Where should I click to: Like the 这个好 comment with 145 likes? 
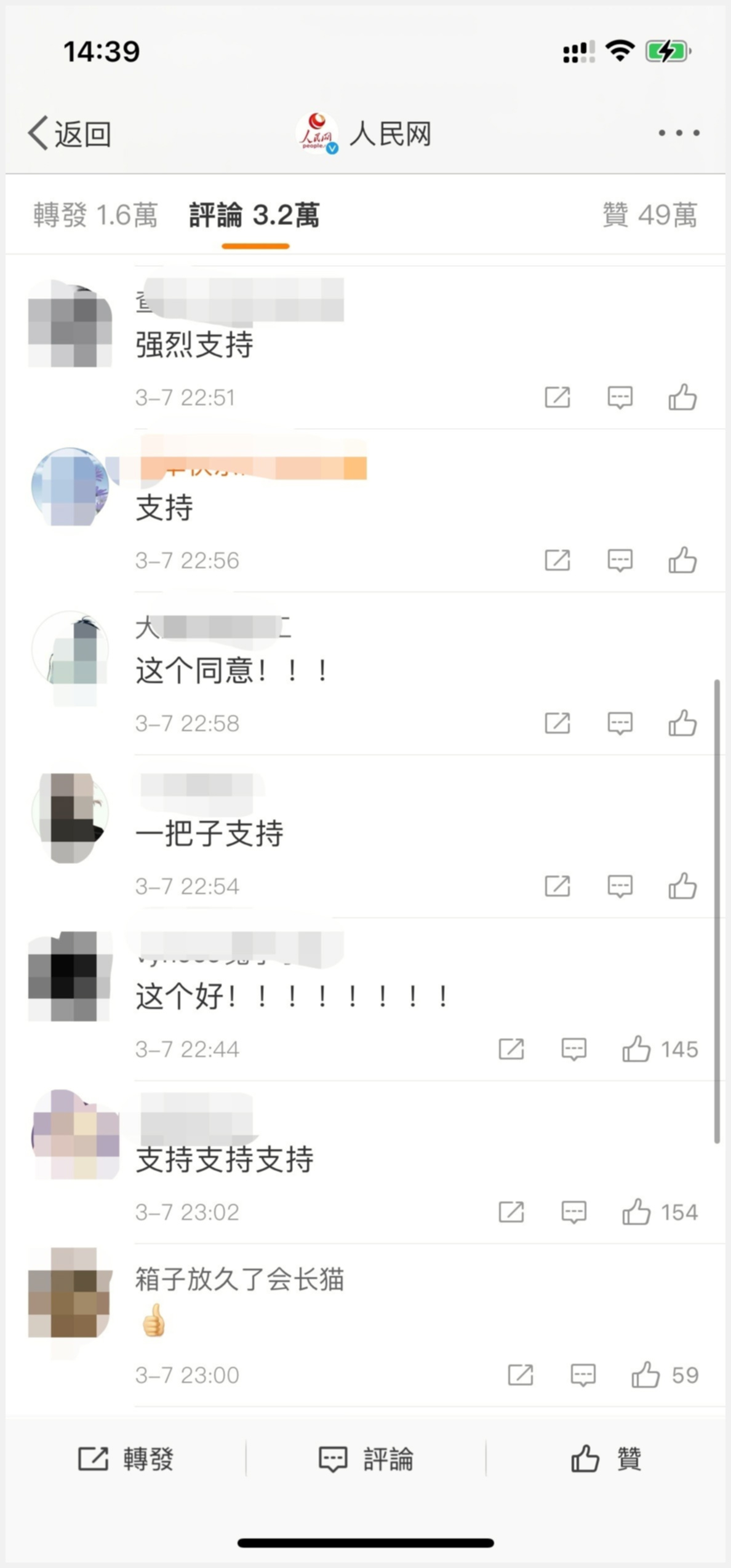637,1050
